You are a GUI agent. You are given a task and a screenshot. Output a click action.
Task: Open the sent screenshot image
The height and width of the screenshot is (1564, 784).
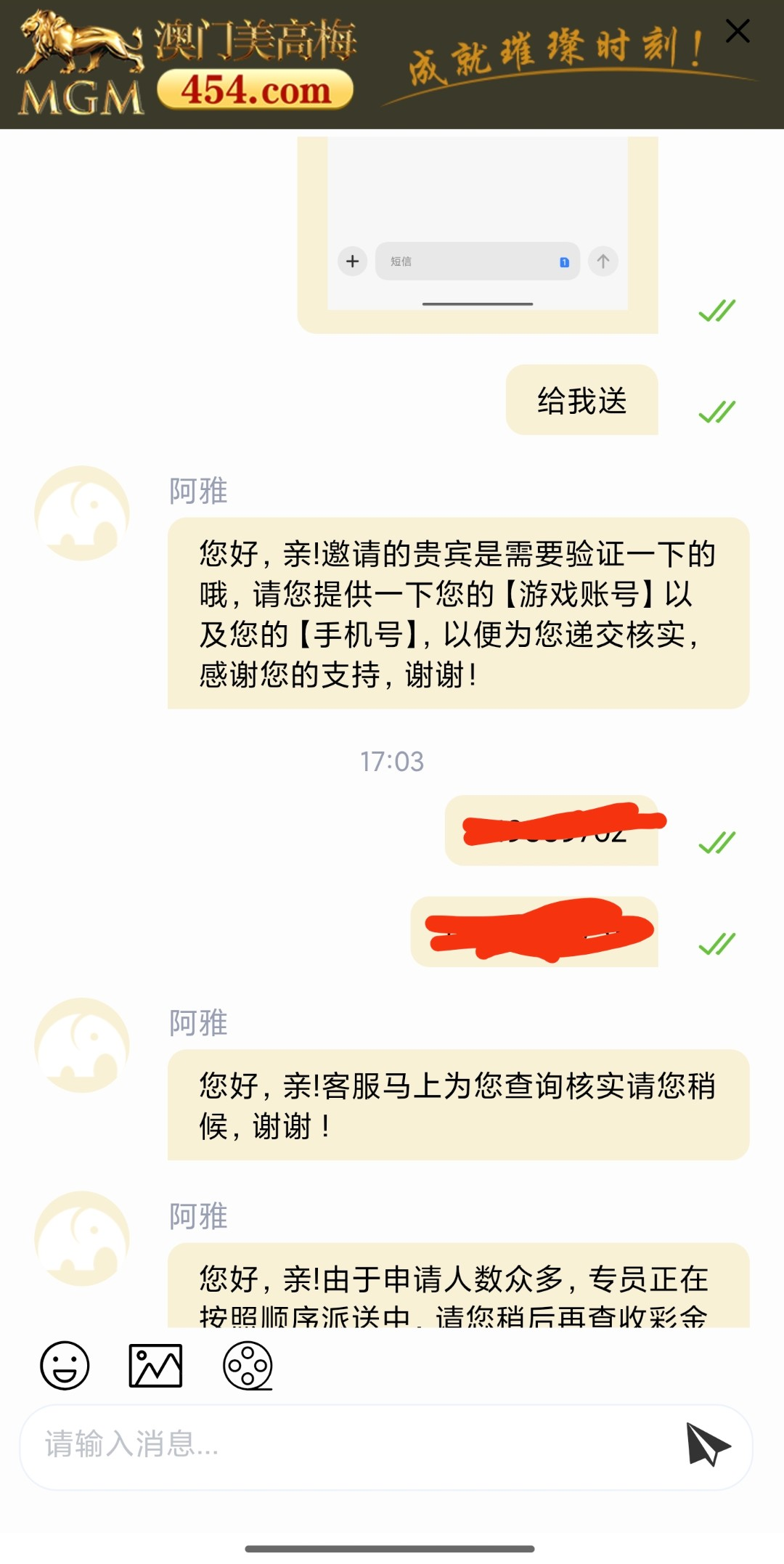coord(478,232)
